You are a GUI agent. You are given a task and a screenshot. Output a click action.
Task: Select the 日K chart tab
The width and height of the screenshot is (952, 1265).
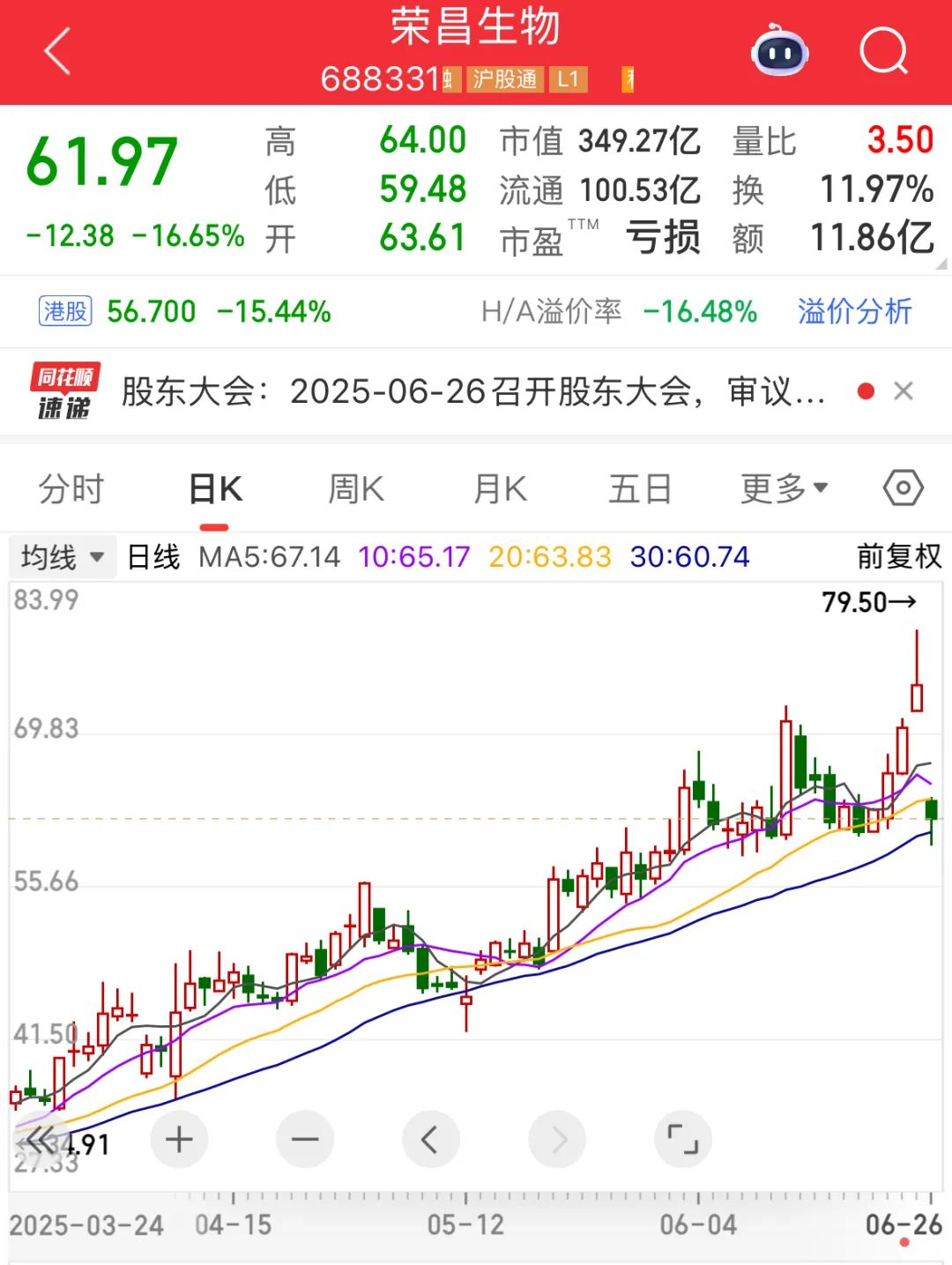[x=215, y=488]
